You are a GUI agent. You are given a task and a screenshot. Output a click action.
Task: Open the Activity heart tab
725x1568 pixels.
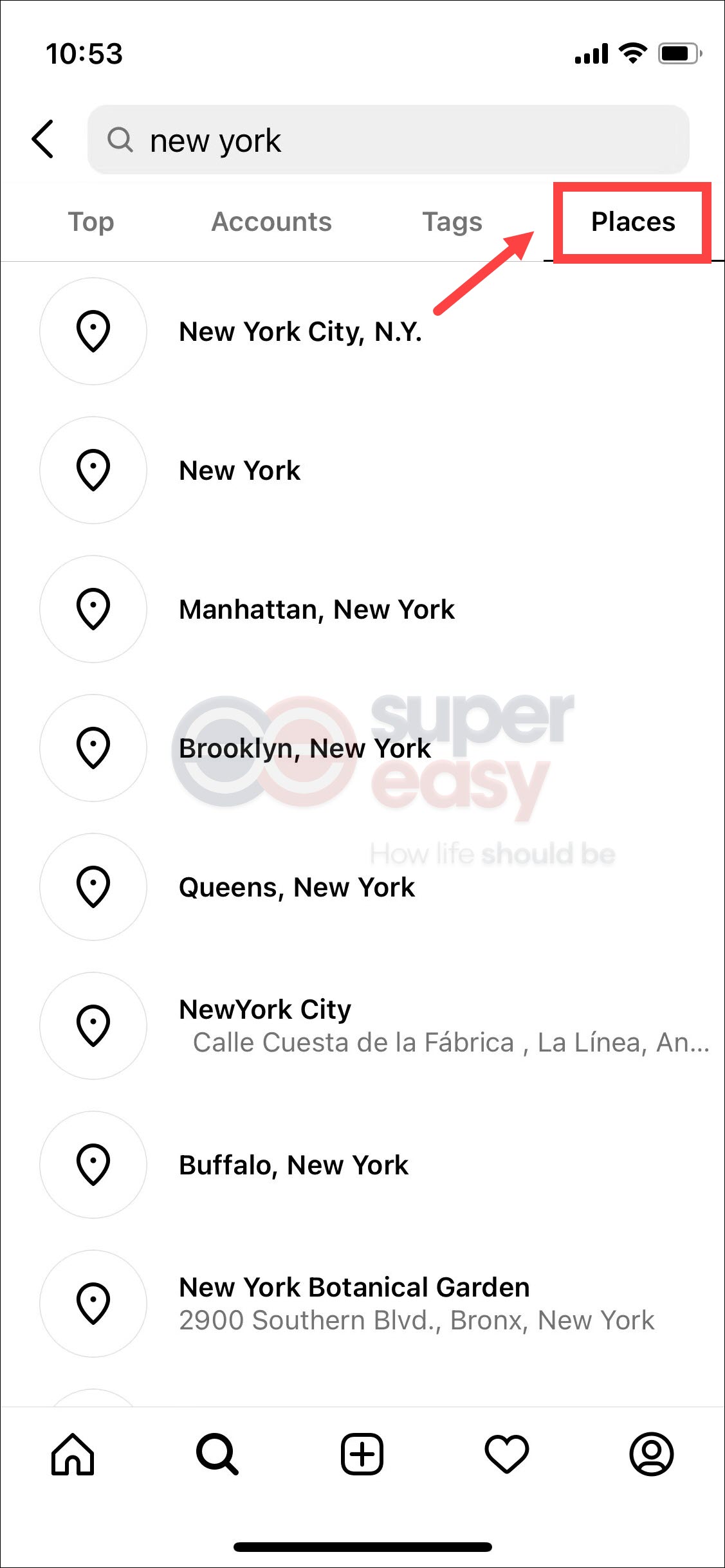click(x=507, y=1454)
